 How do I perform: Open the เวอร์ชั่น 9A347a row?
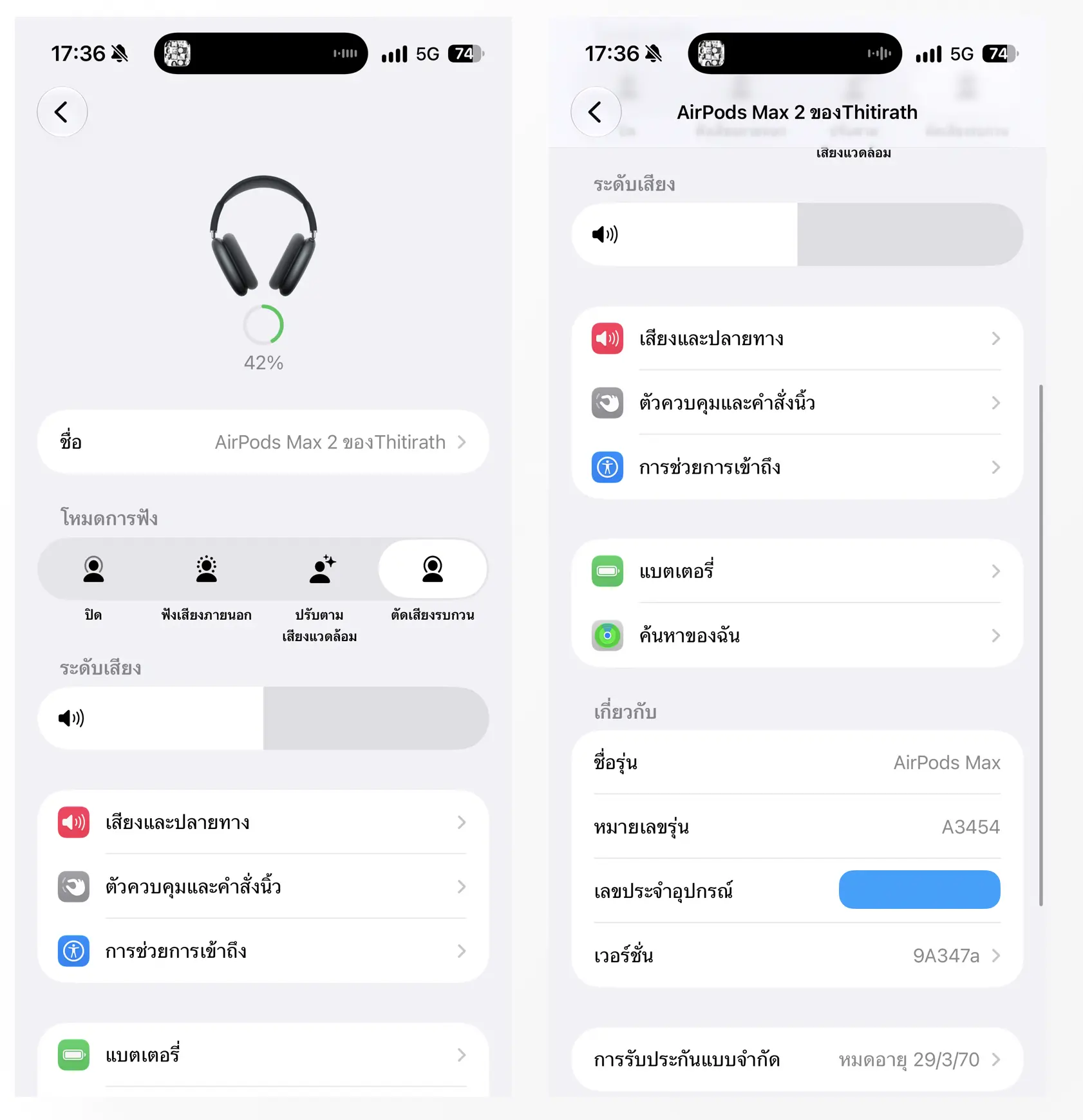[x=797, y=955]
